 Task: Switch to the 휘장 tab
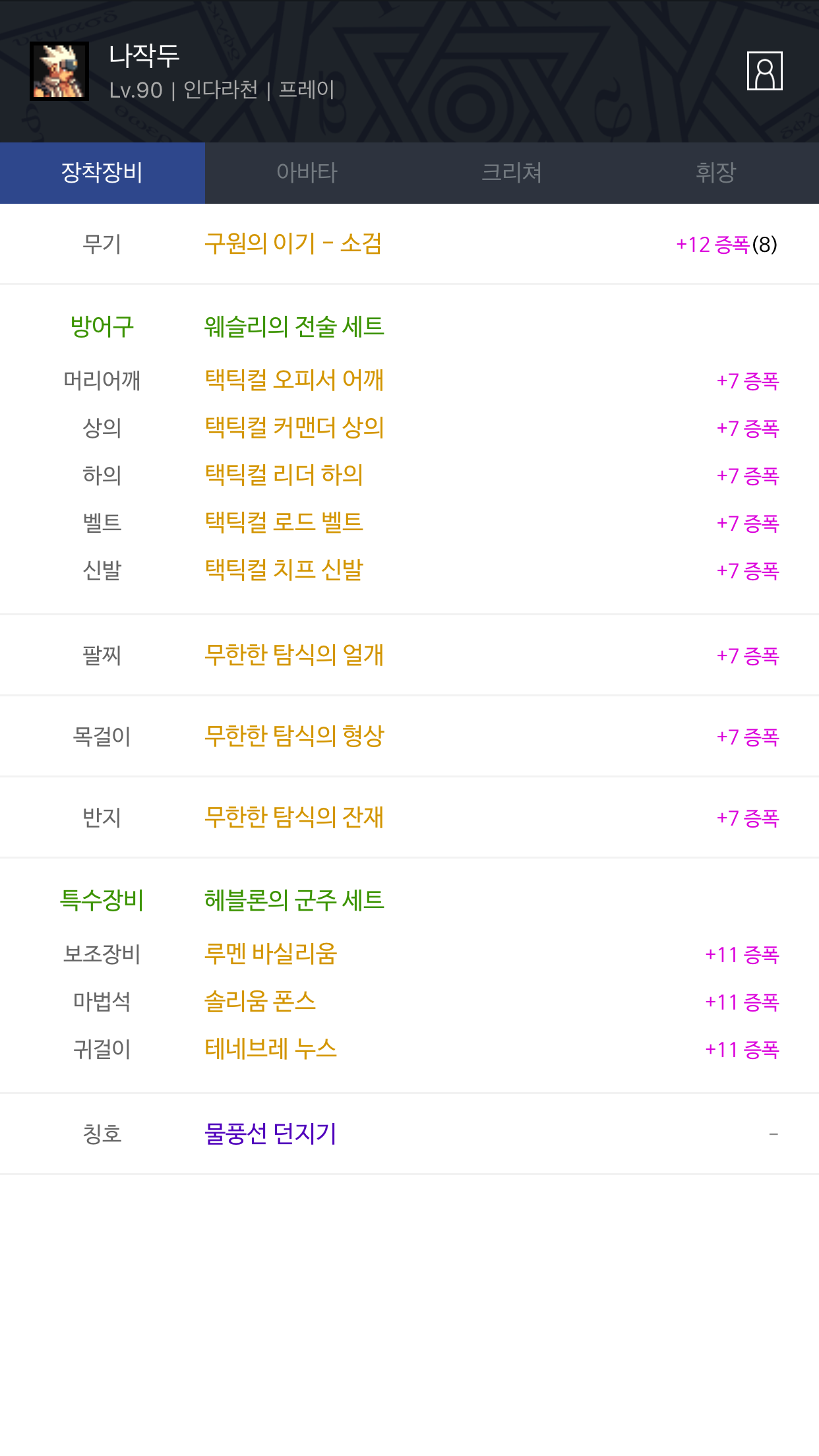click(x=716, y=173)
